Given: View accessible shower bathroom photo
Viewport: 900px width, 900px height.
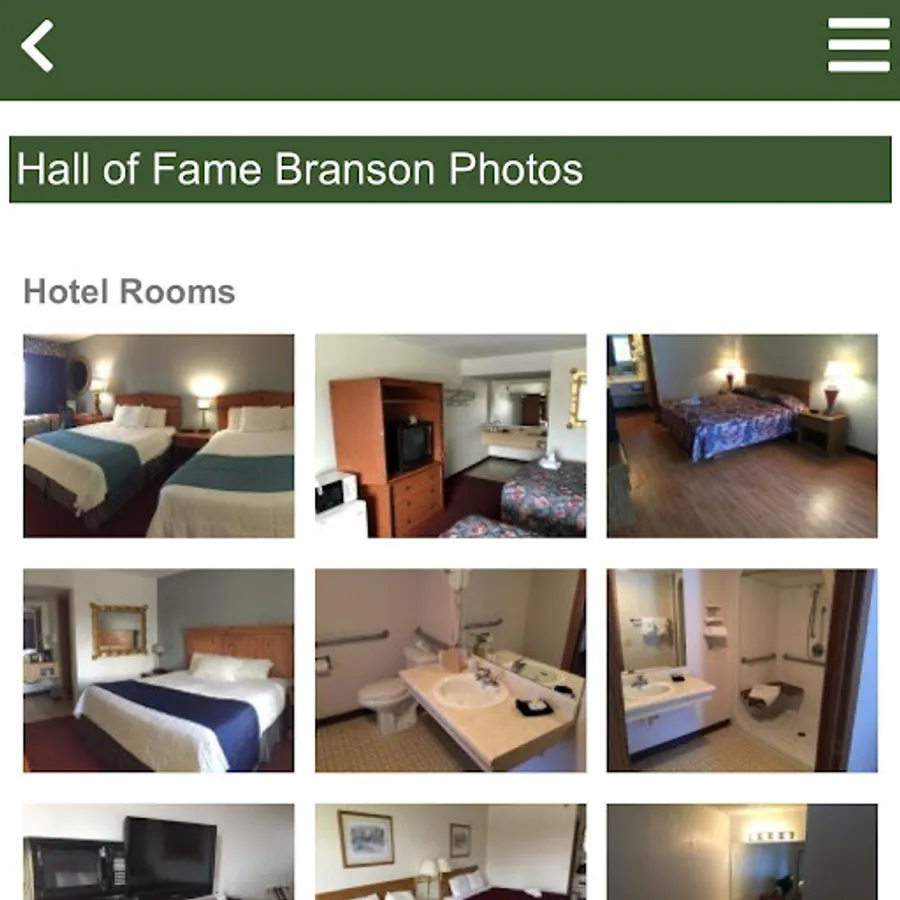Looking at the screenshot, I should pyautogui.click(x=742, y=670).
